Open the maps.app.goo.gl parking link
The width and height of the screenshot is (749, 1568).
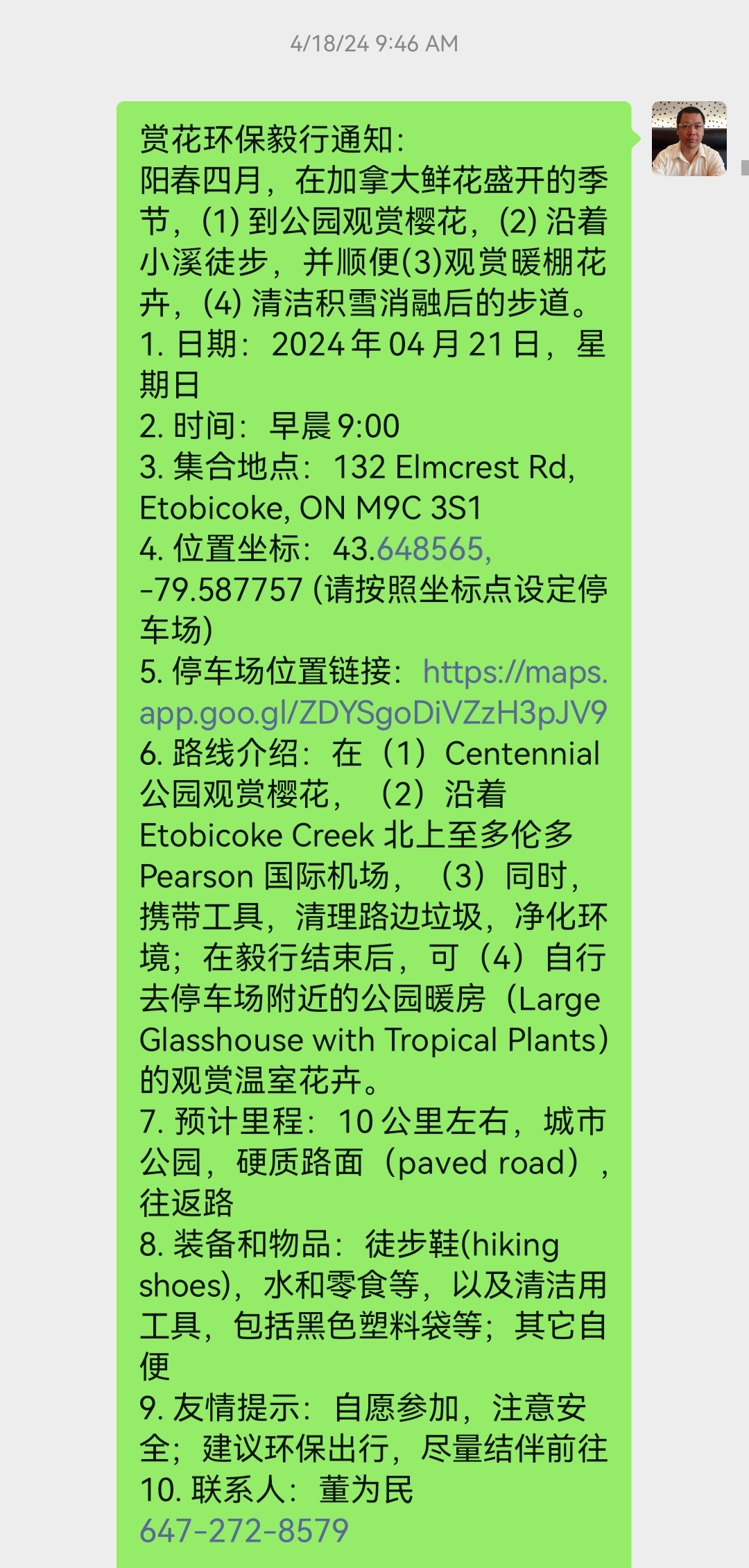click(x=374, y=692)
